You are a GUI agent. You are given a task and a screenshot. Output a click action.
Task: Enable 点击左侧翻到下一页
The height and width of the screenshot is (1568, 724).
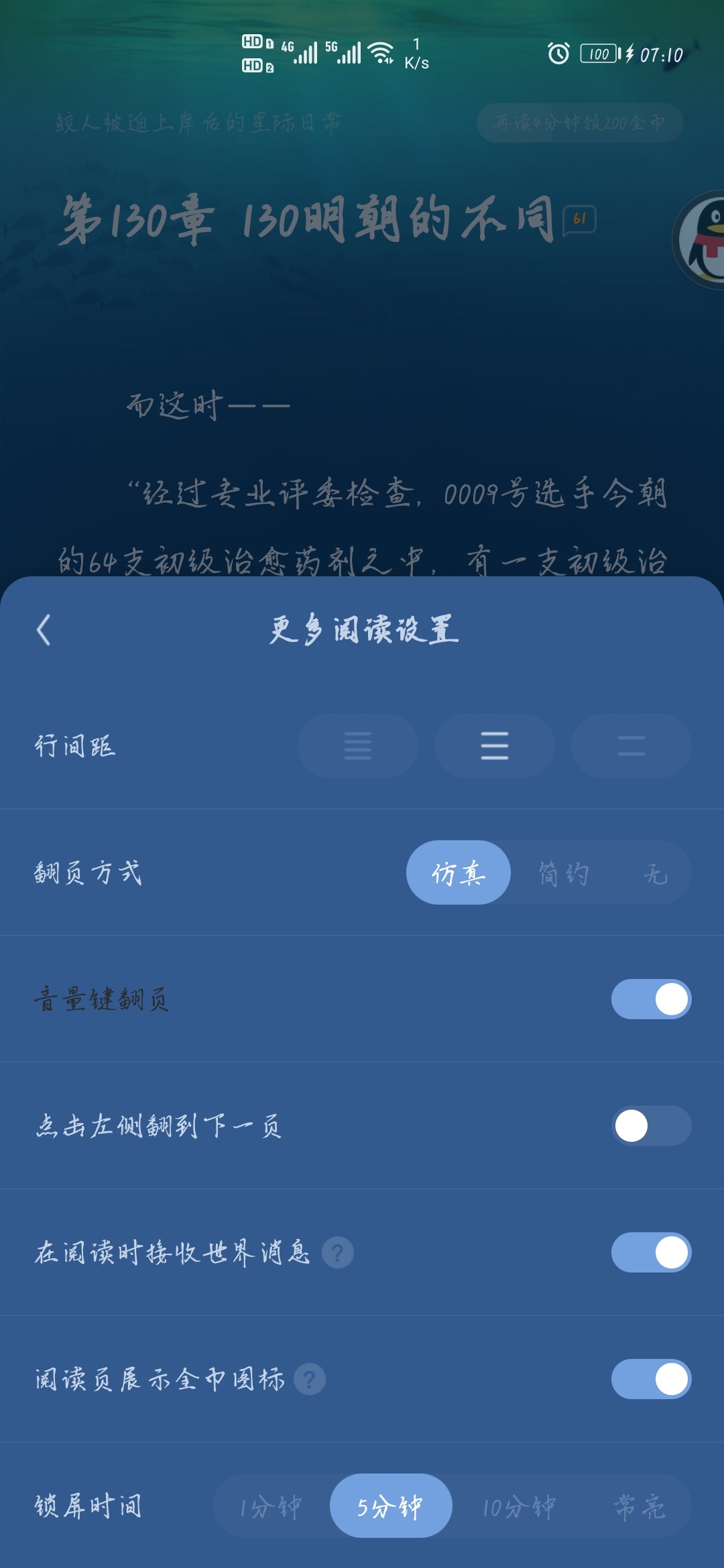(x=651, y=1126)
